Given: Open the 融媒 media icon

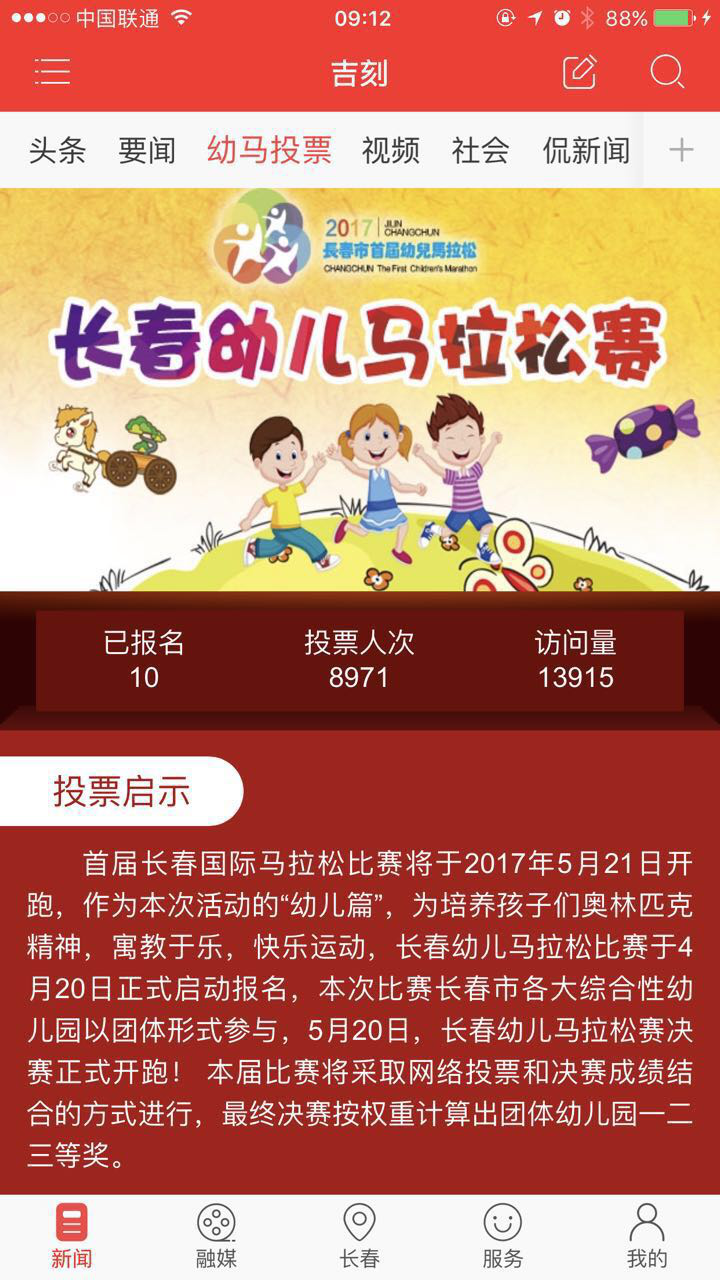Looking at the screenshot, I should click(213, 1232).
